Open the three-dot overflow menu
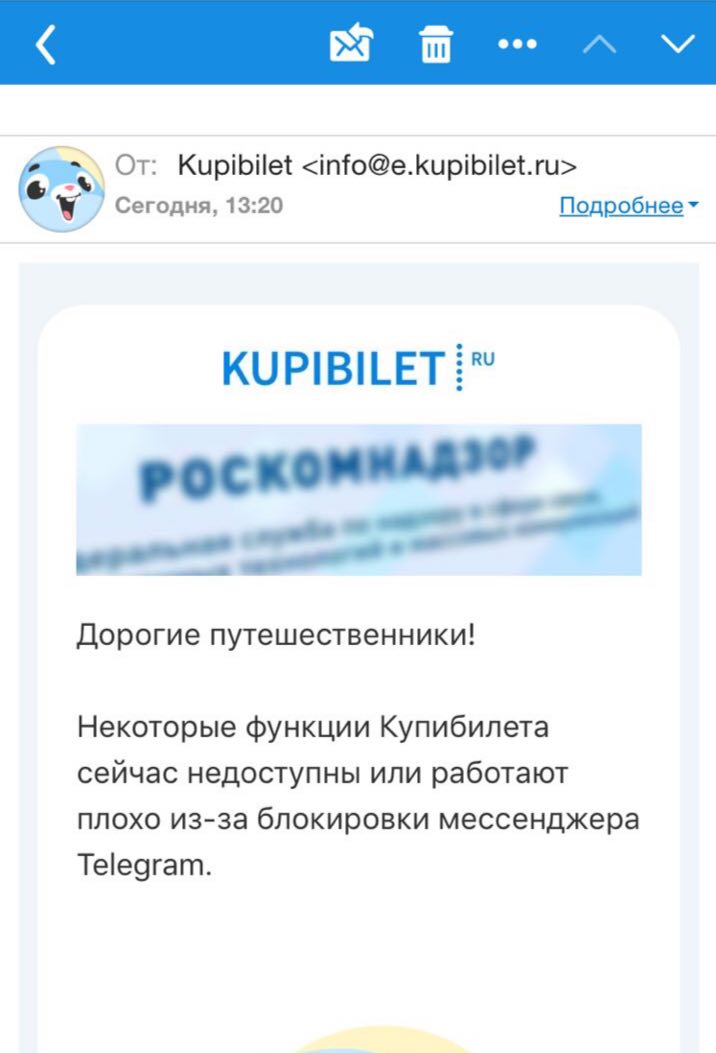 517,44
